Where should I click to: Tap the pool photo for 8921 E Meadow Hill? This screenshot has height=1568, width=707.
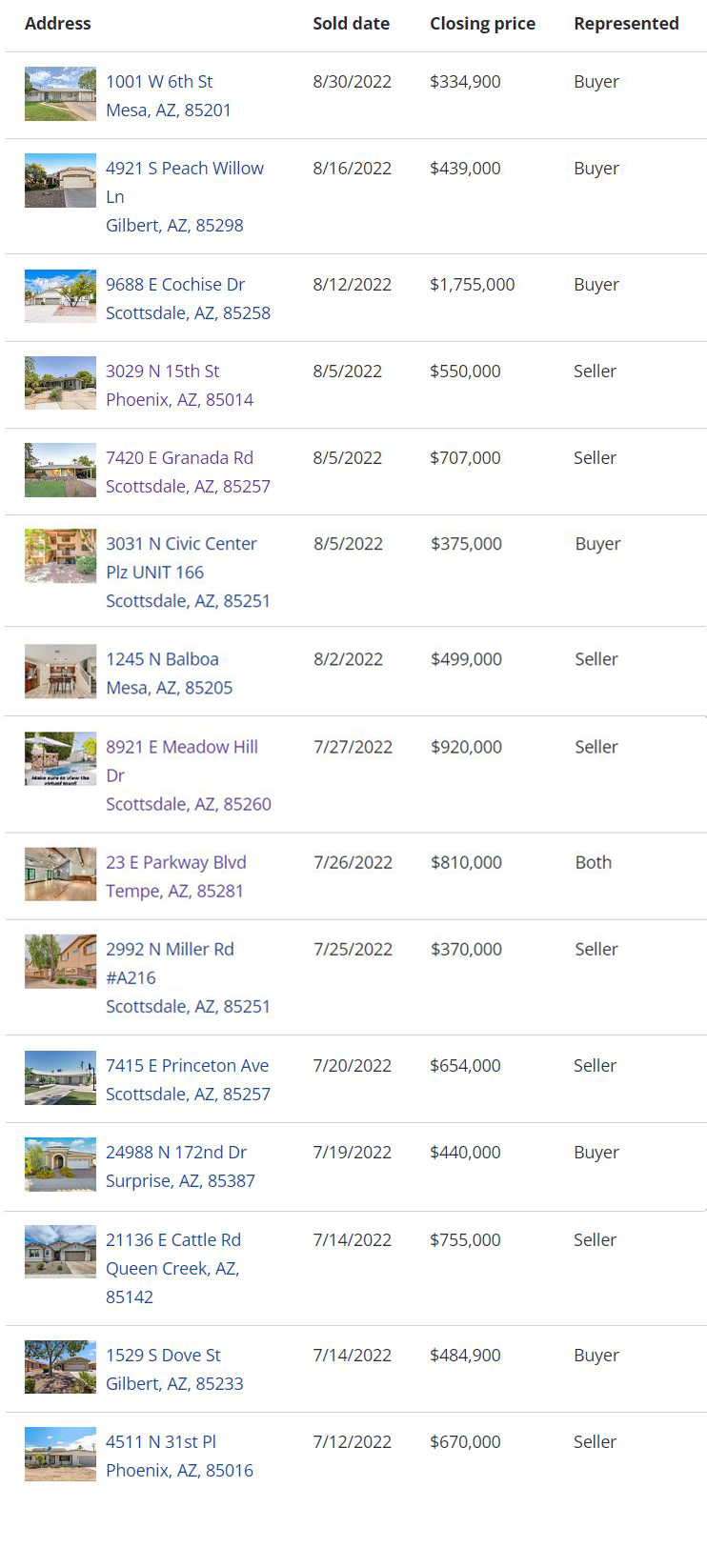point(60,758)
